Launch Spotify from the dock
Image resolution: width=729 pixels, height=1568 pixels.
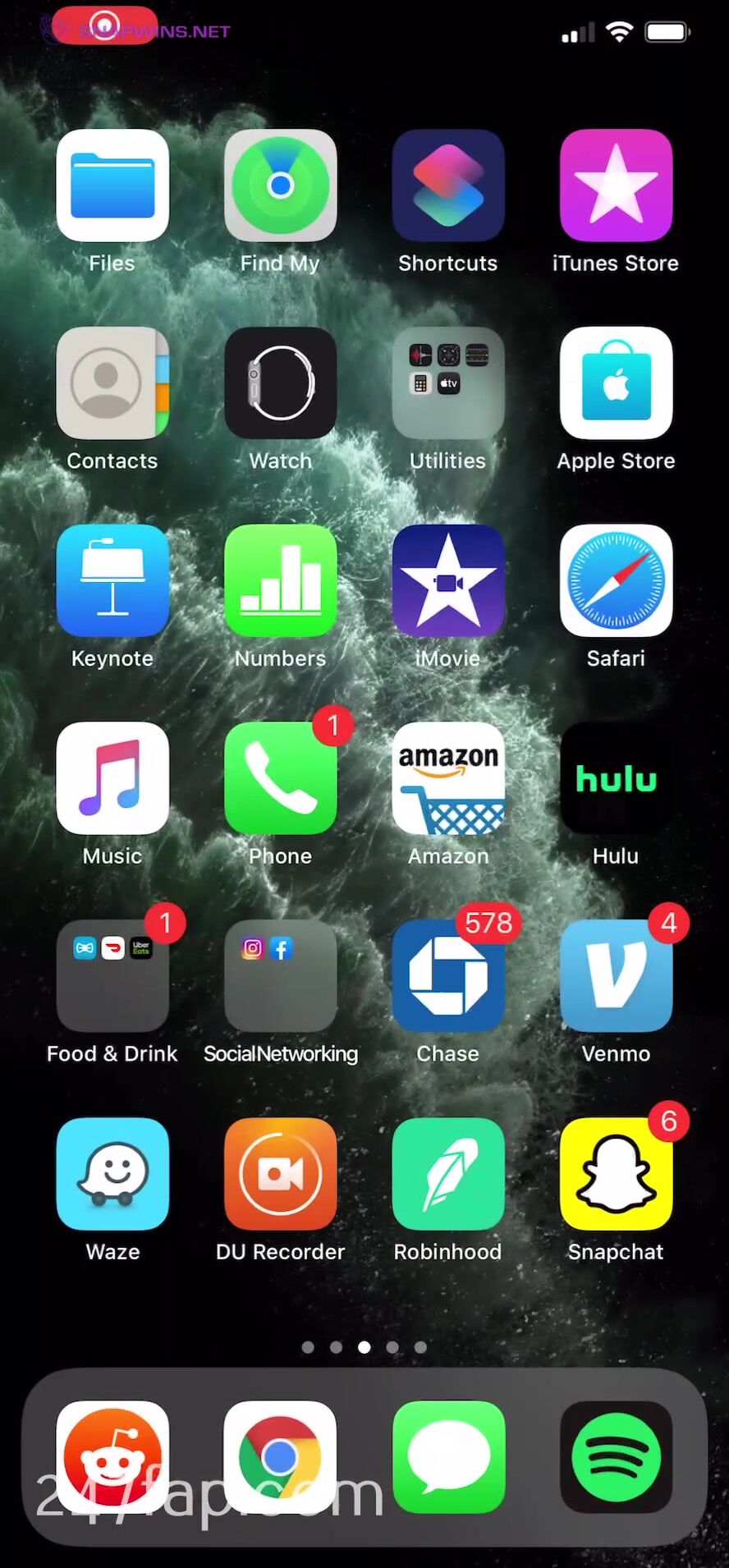[x=616, y=1457]
